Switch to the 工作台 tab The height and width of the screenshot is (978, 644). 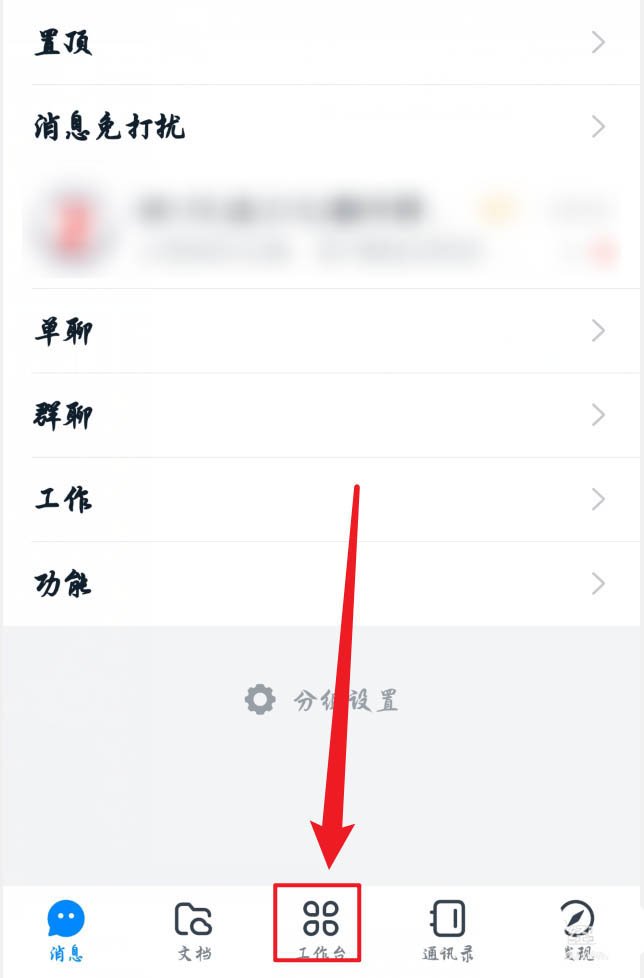pos(320,930)
